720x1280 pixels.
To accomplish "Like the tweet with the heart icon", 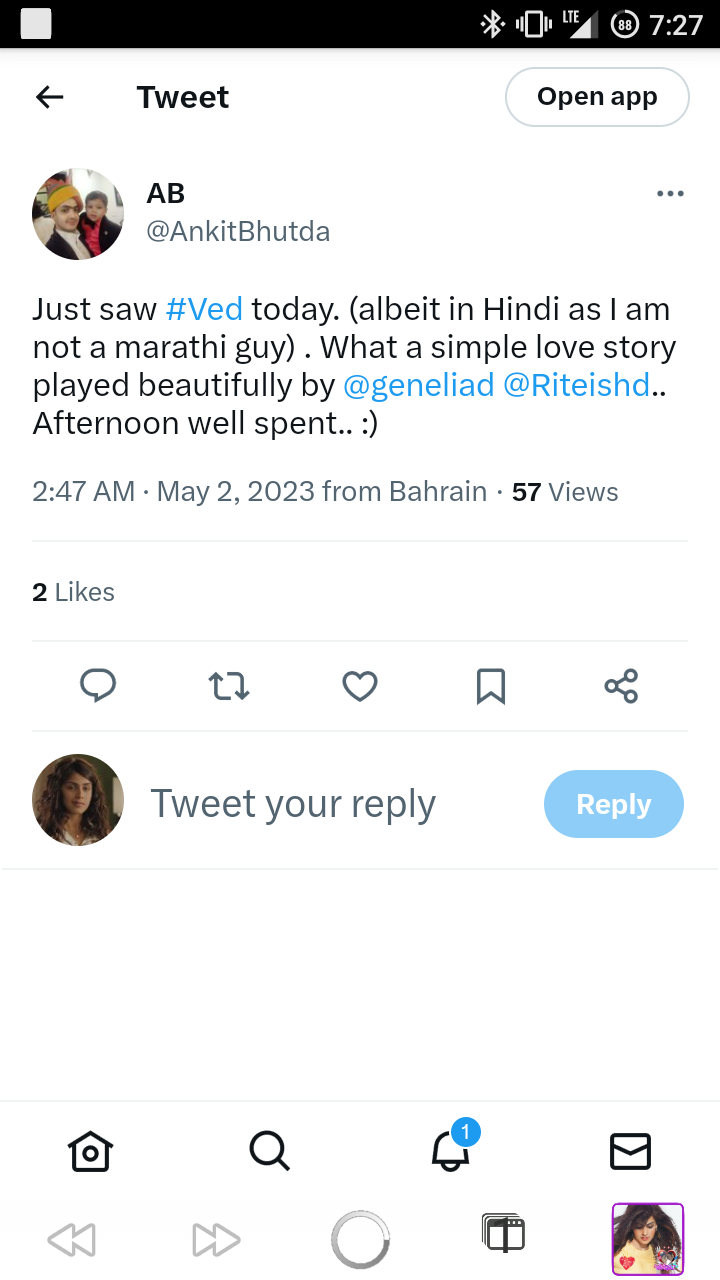I will [360, 686].
